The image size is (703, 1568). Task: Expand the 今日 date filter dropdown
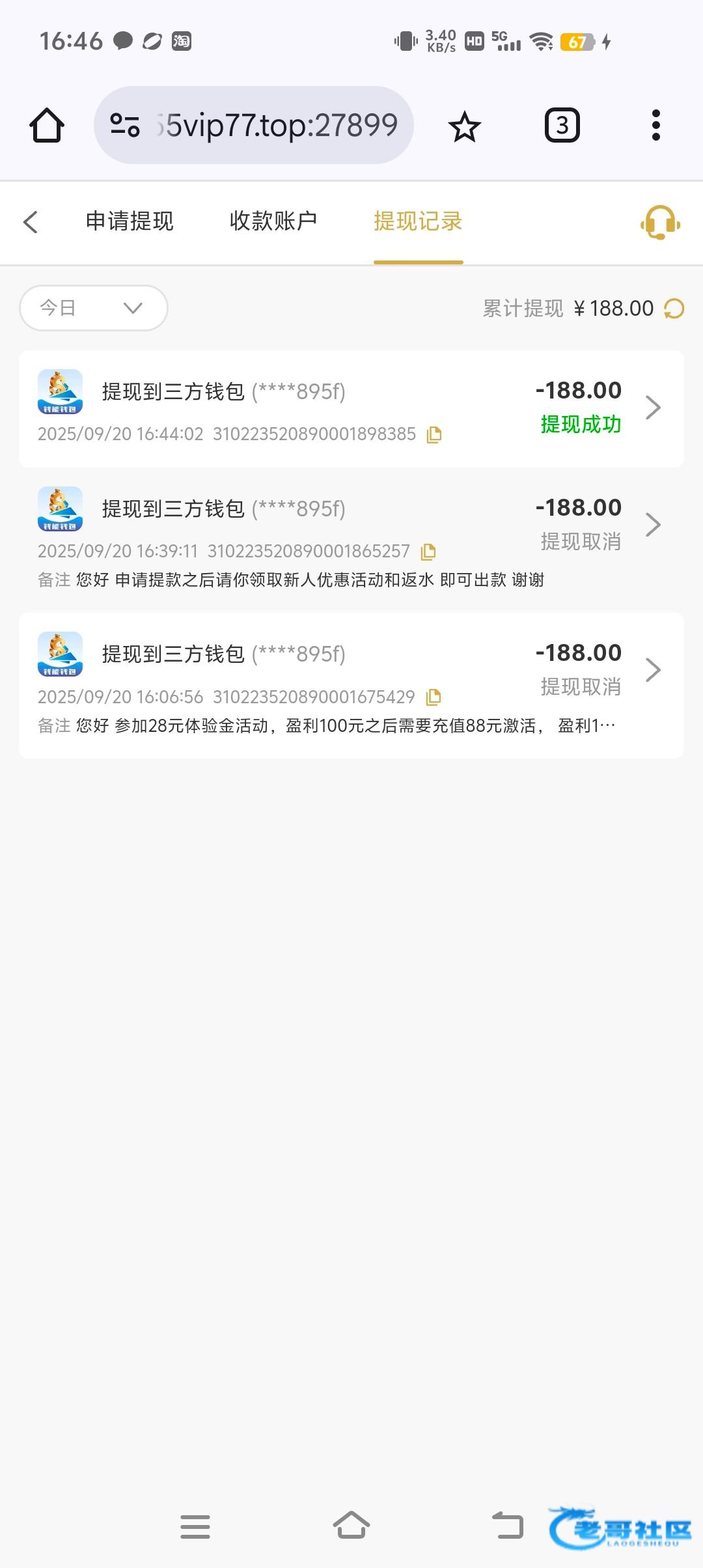tap(94, 308)
